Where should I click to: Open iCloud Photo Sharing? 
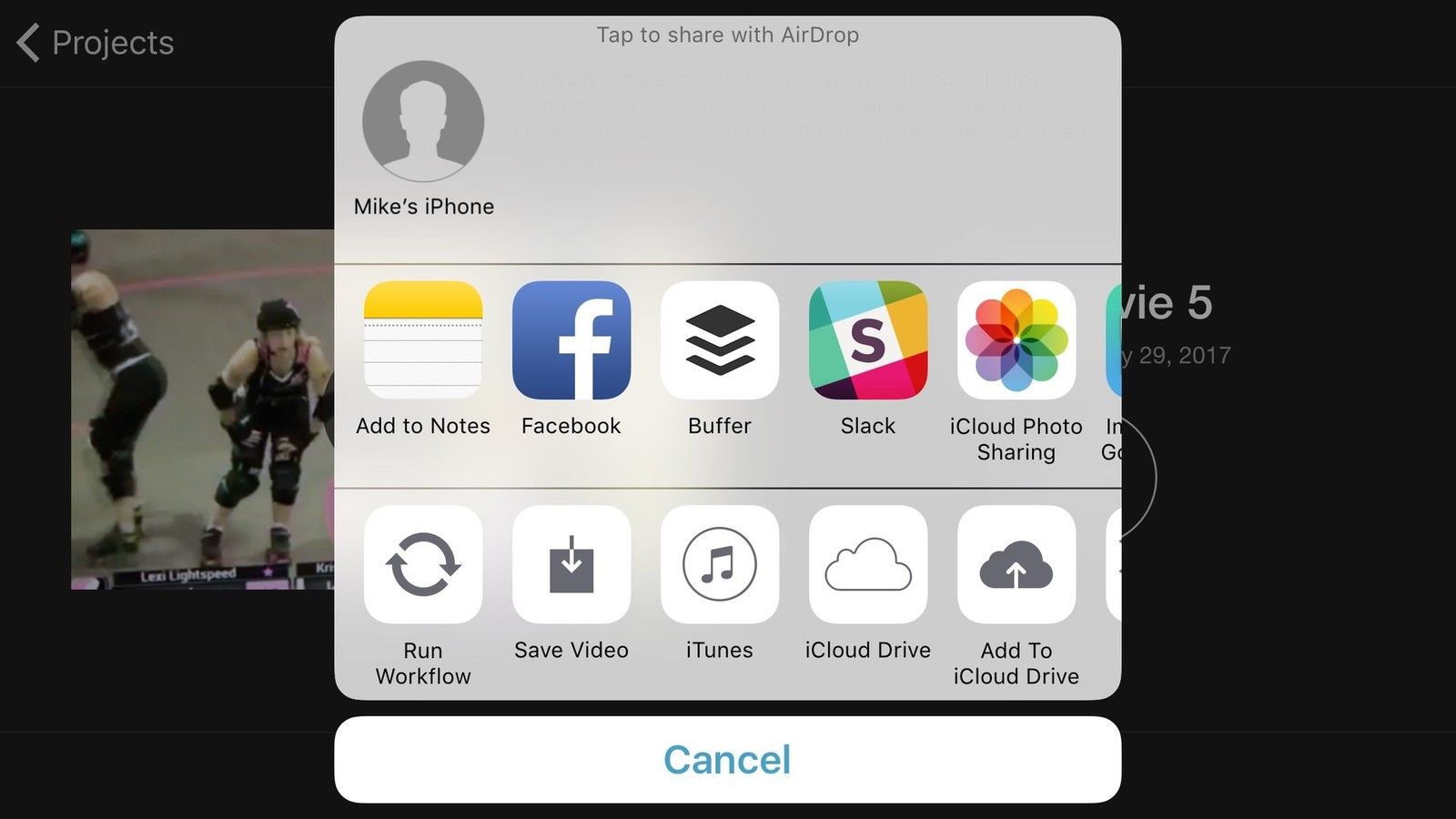point(1016,340)
